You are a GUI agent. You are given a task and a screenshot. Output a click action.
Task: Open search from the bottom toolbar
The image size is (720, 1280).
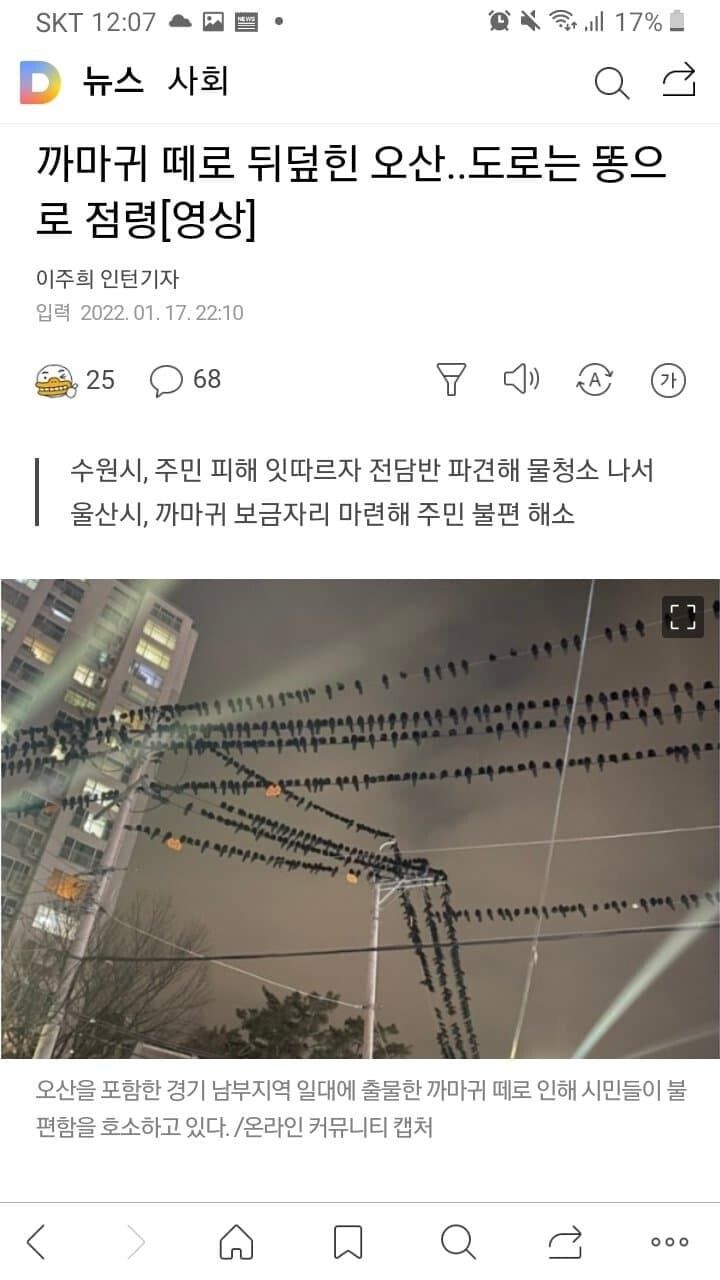click(x=458, y=1242)
